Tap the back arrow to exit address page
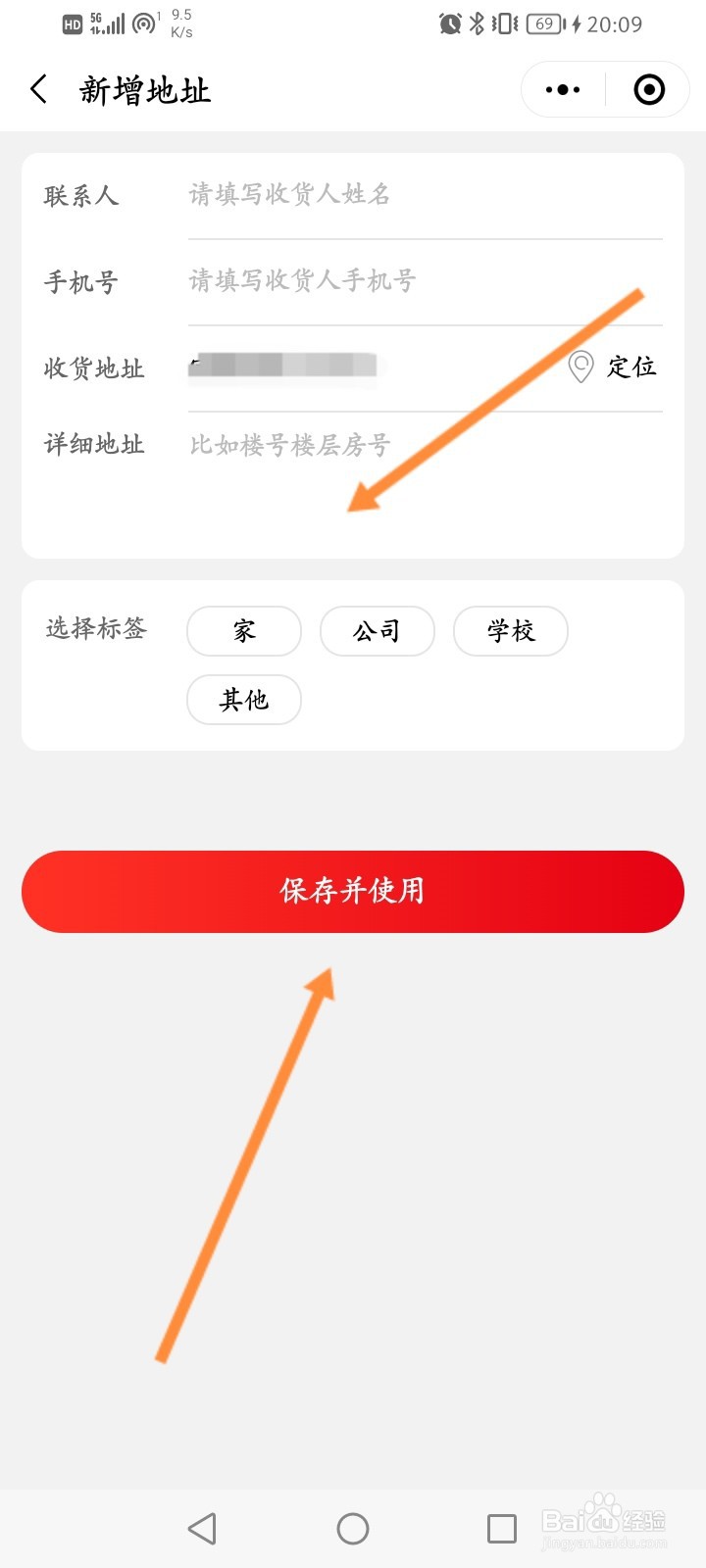 point(39,88)
